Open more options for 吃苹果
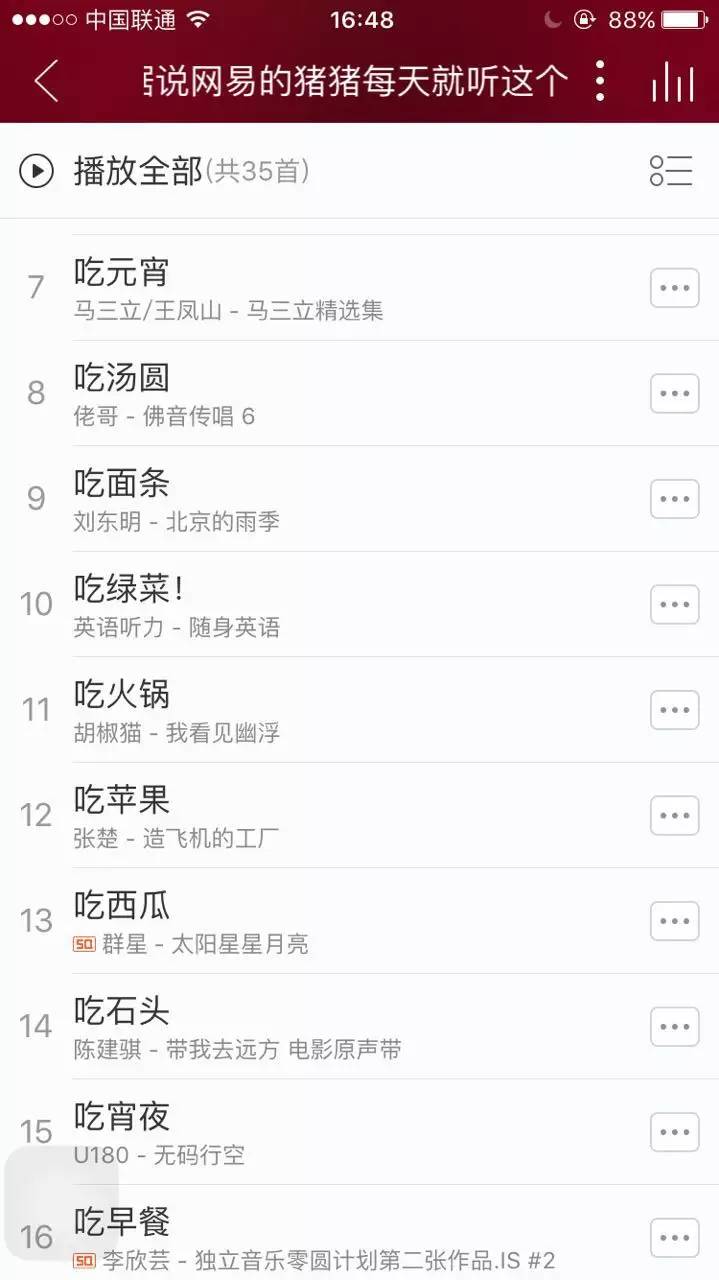The width and height of the screenshot is (719, 1280). 674,815
